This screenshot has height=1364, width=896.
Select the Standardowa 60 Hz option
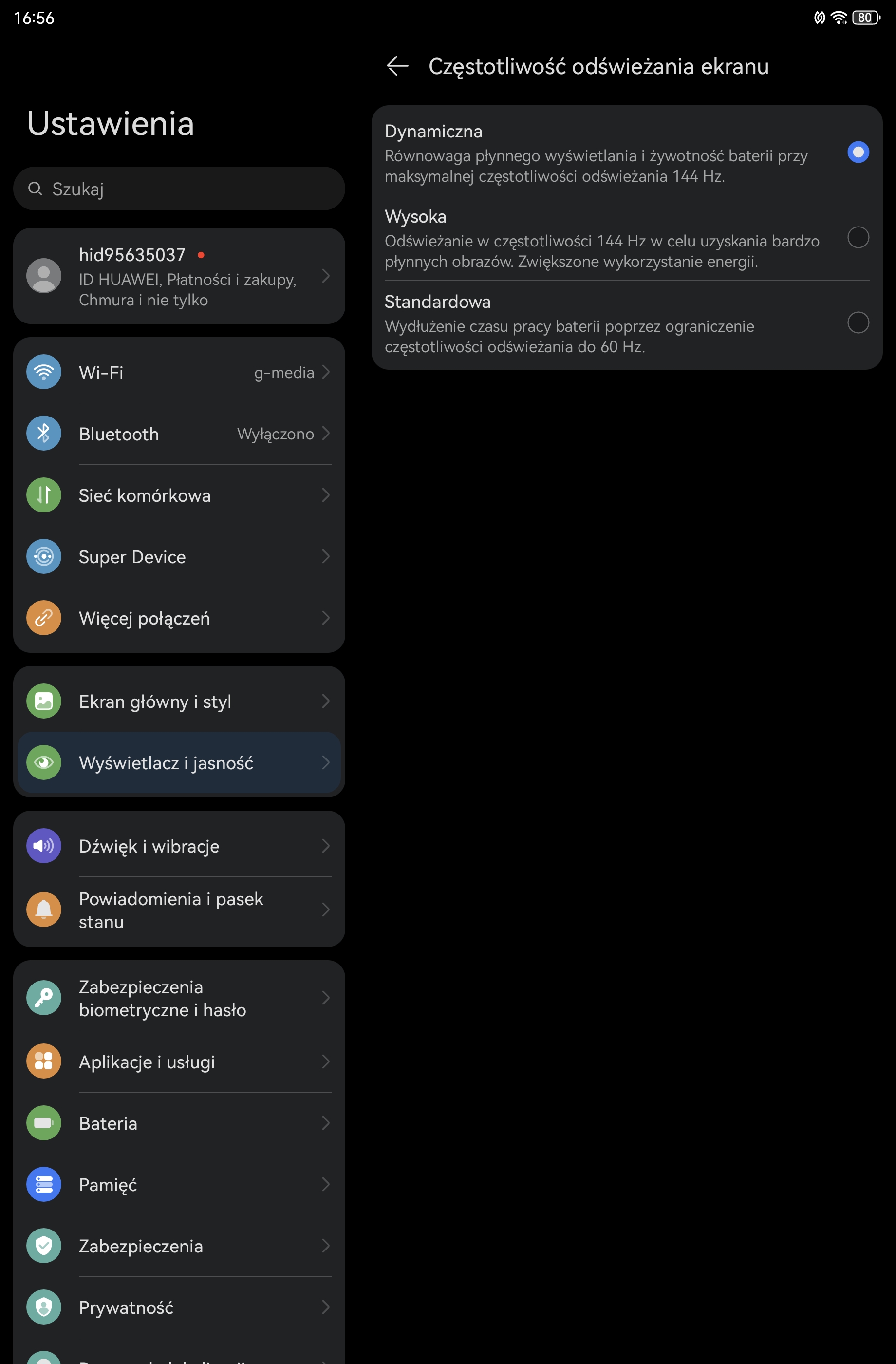857,322
